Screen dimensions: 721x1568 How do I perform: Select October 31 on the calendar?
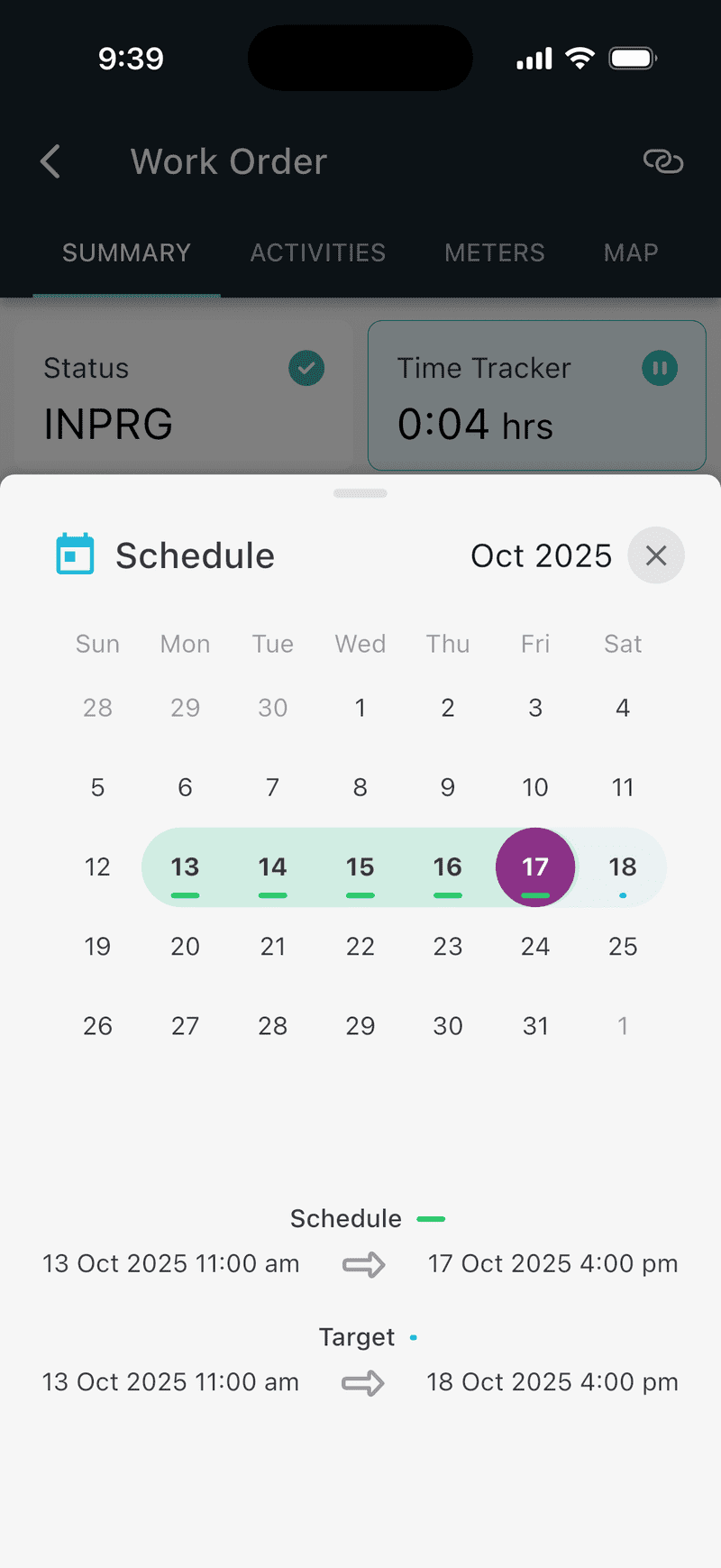coord(535,1025)
